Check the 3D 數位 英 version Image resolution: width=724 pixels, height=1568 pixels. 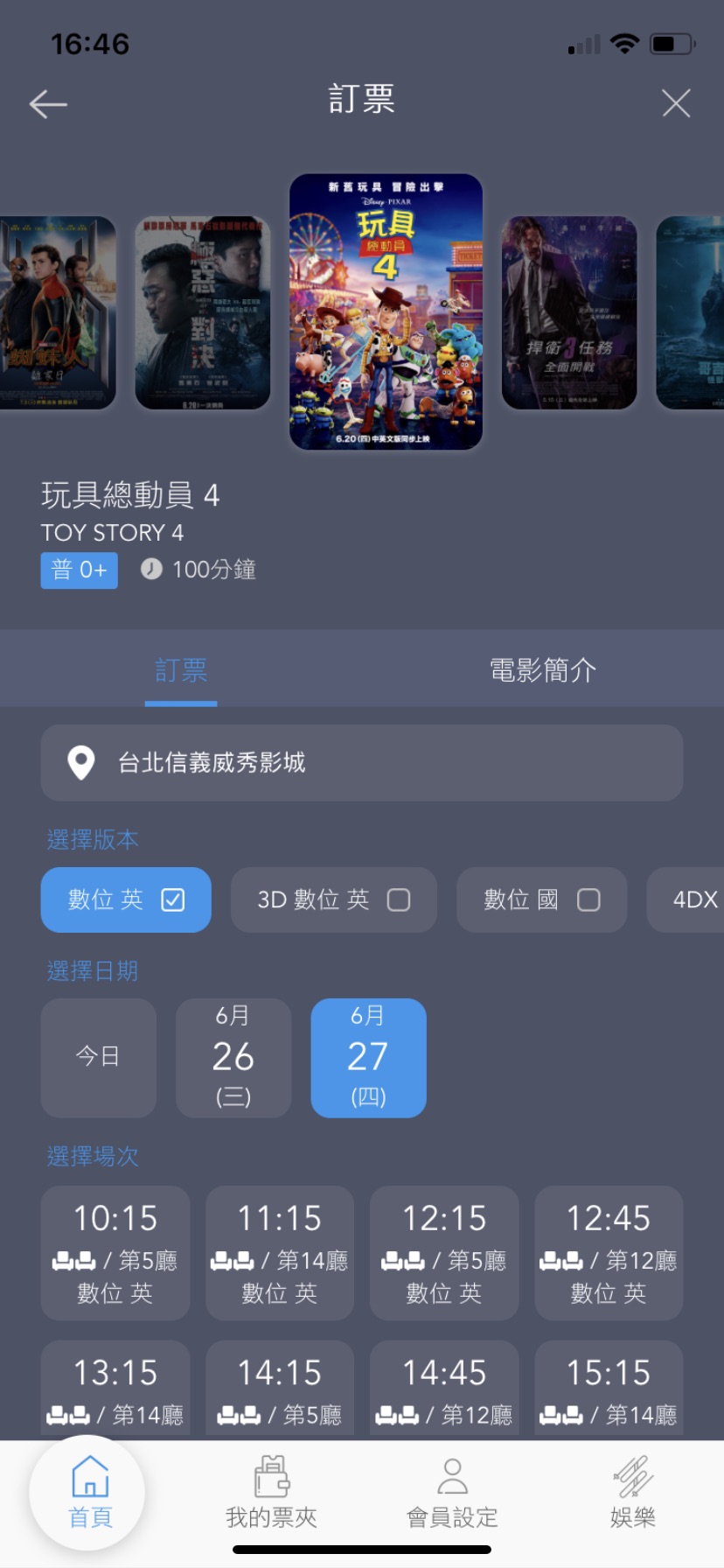pos(333,899)
